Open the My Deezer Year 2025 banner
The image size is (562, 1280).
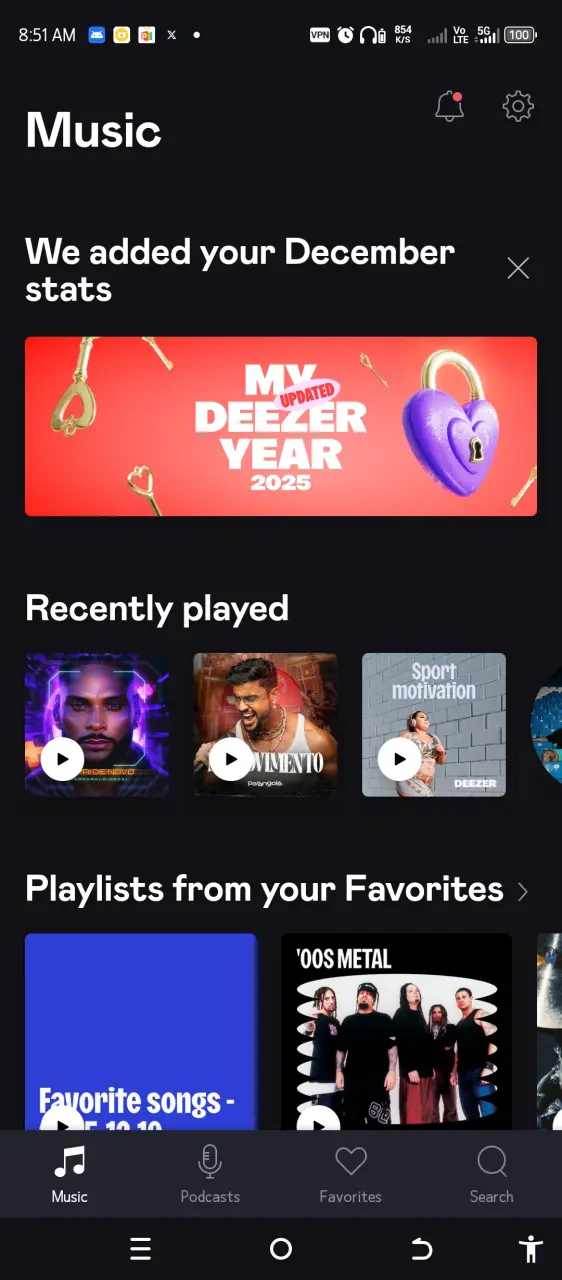tap(281, 426)
